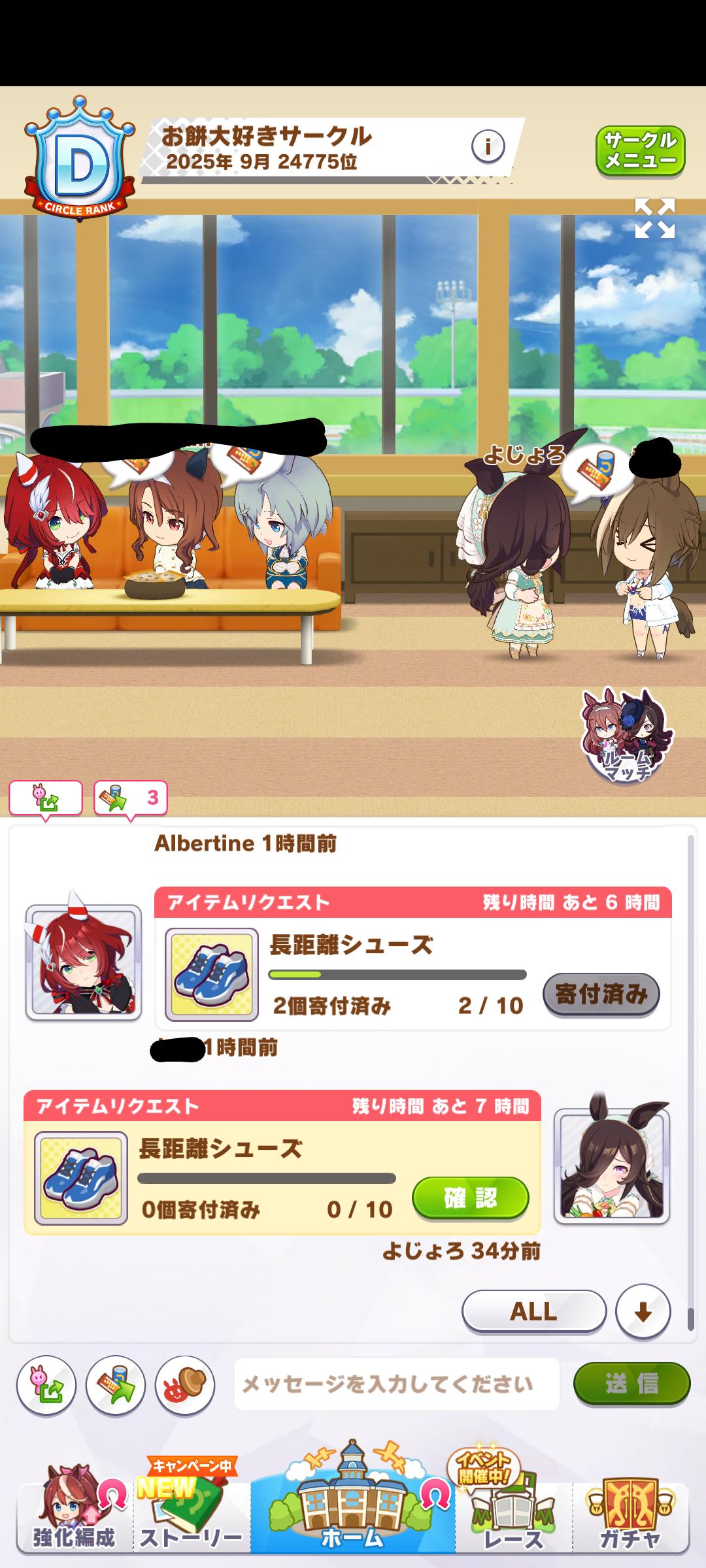Image resolution: width=706 pixels, height=1568 pixels.
Task: Open the stamp sticker picker
Action: click(x=184, y=1384)
